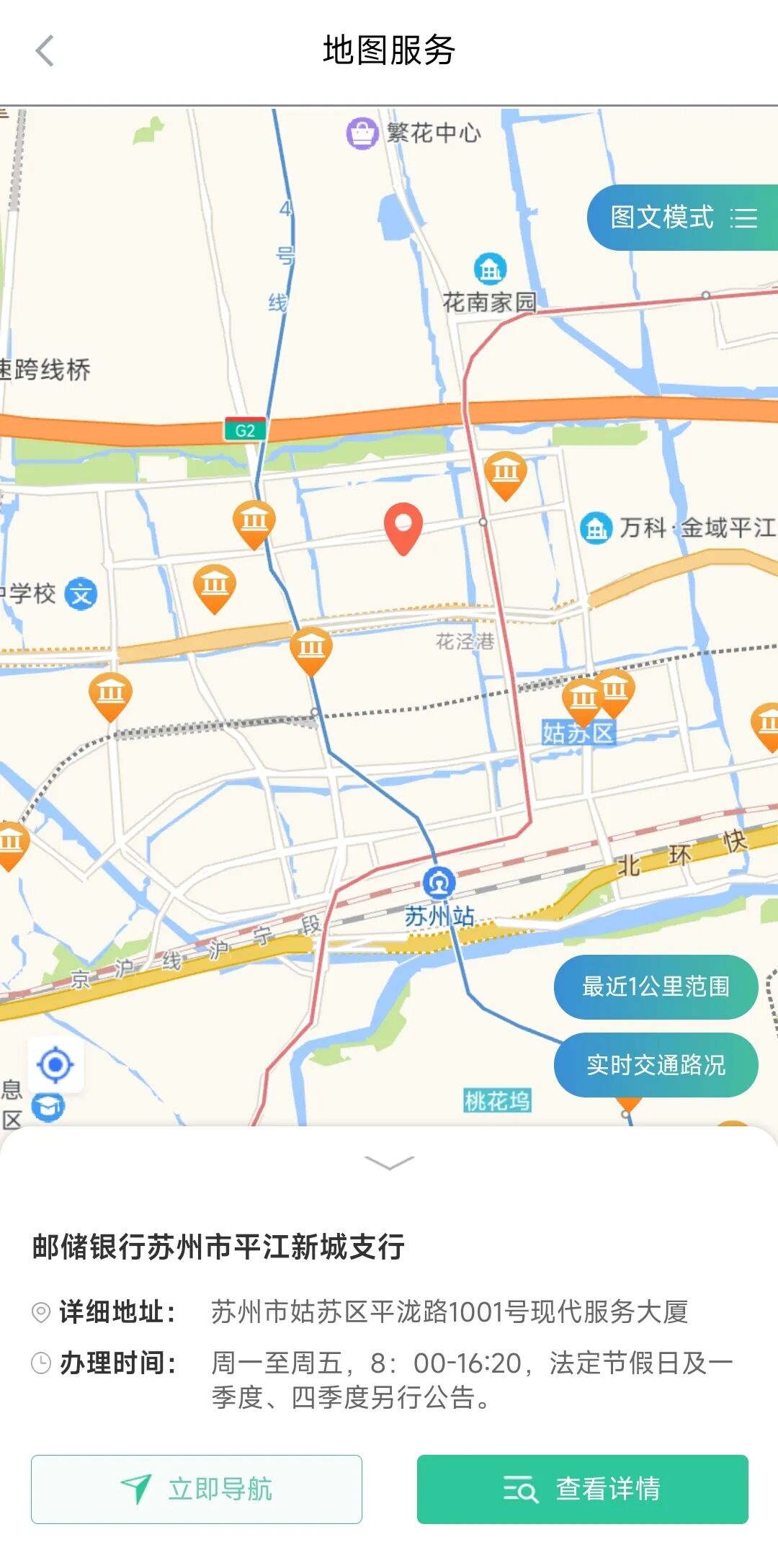Show branches within 最近1公里范围
Screen dimensions: 778x1568
point(656,986)
